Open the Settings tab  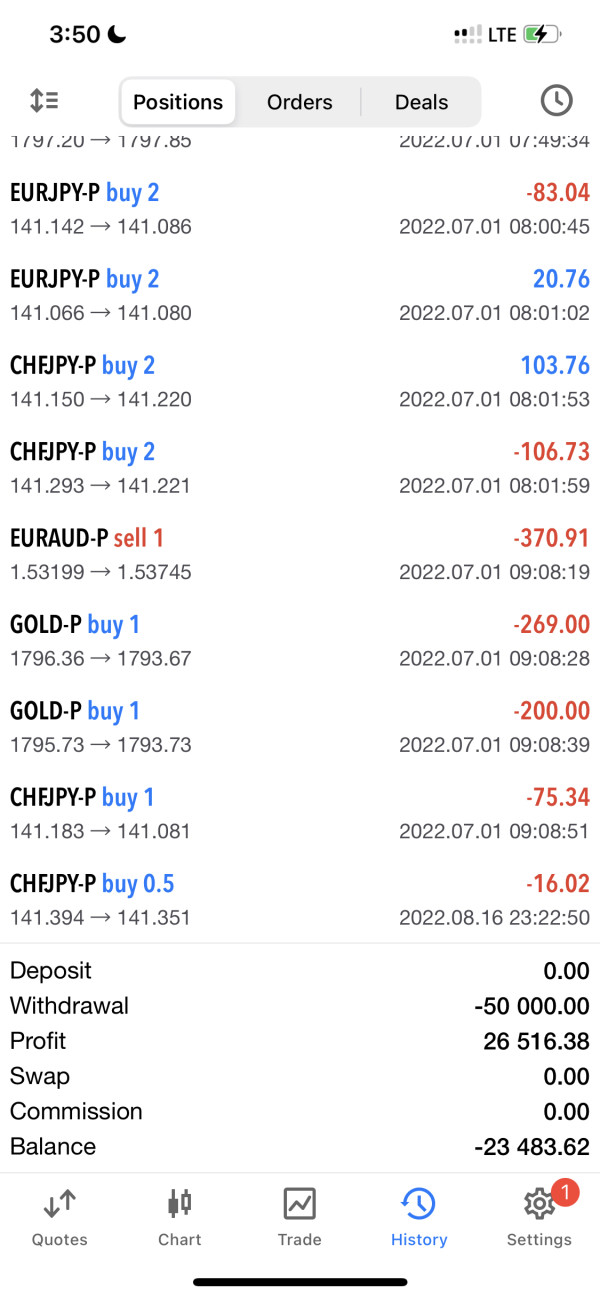coord(539,1217)
